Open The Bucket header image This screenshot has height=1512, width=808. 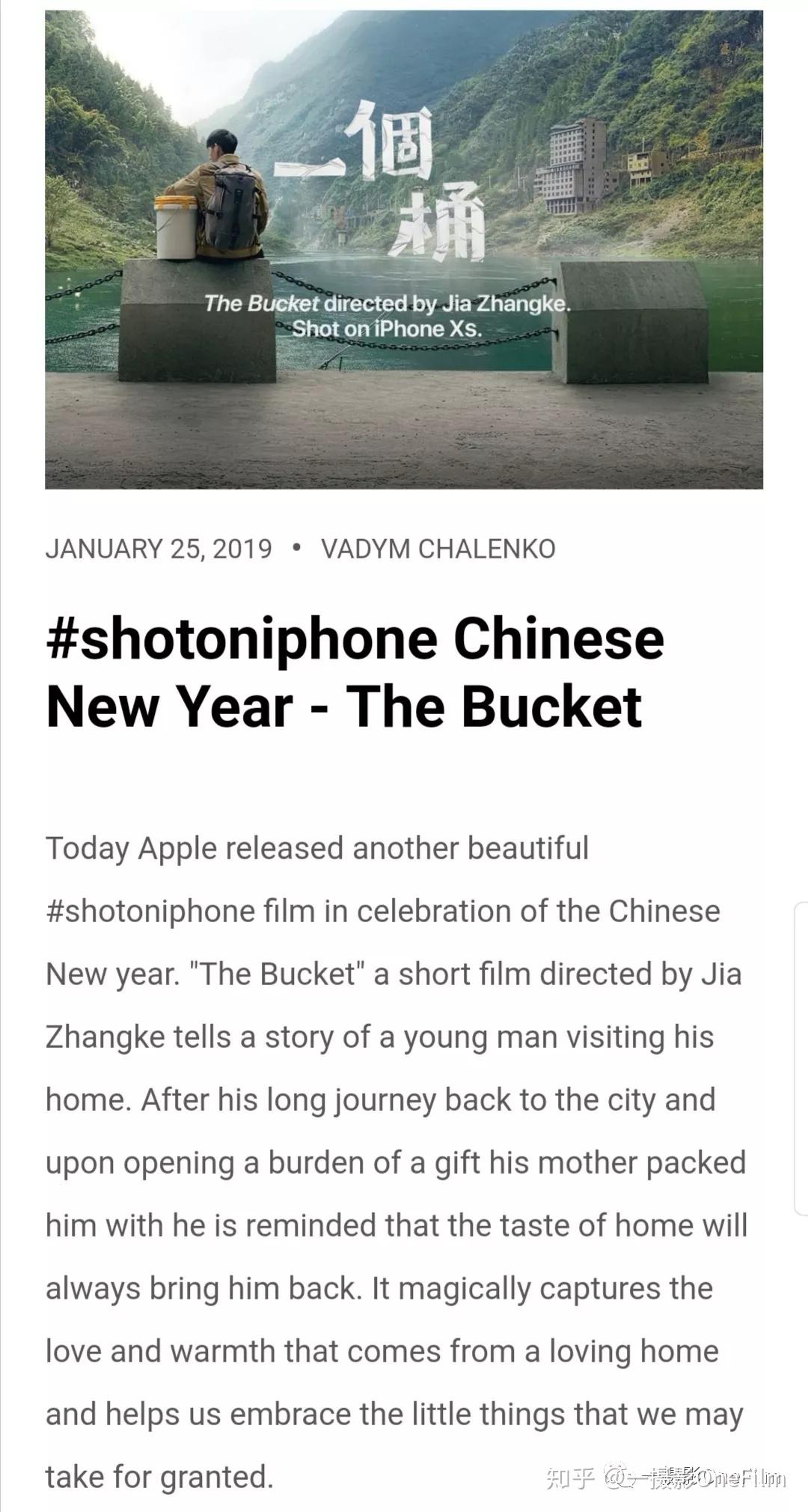tap(404, 250)
